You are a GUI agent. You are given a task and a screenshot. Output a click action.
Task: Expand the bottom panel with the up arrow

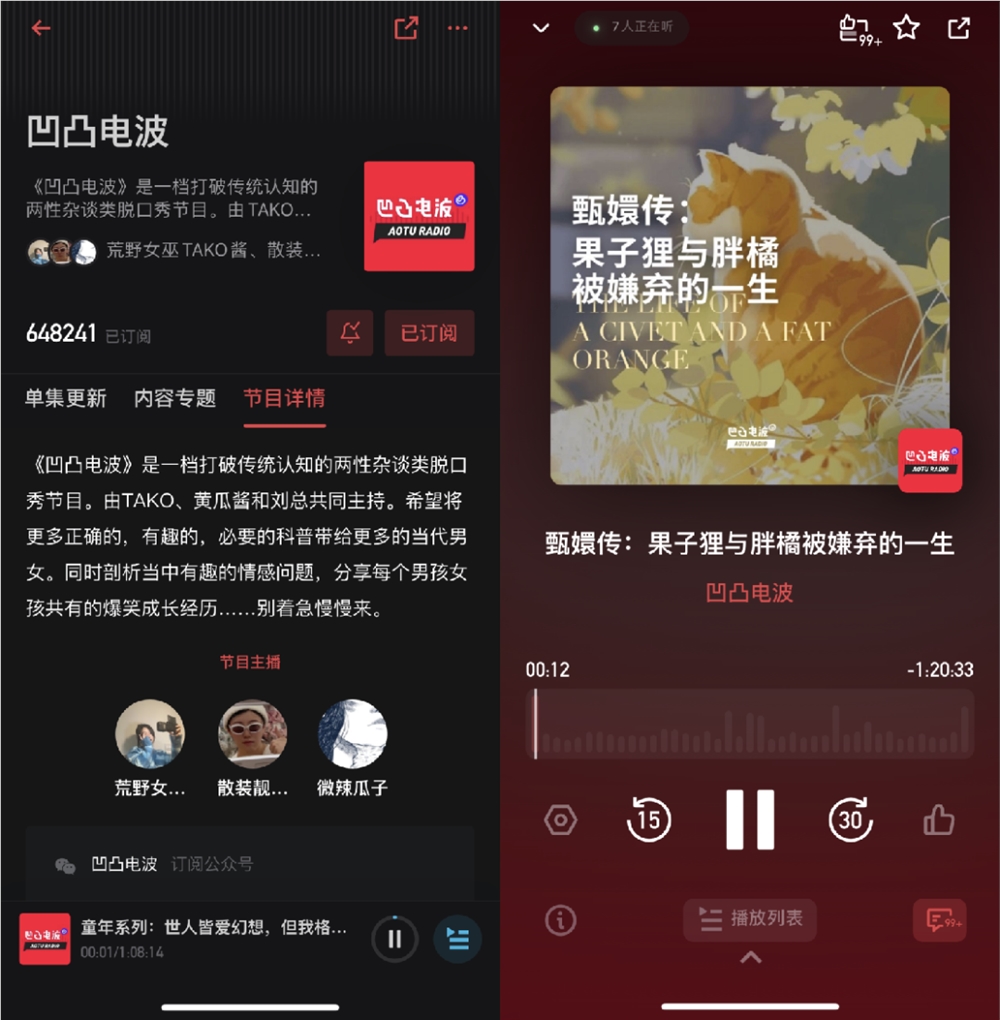coord(749,956)
